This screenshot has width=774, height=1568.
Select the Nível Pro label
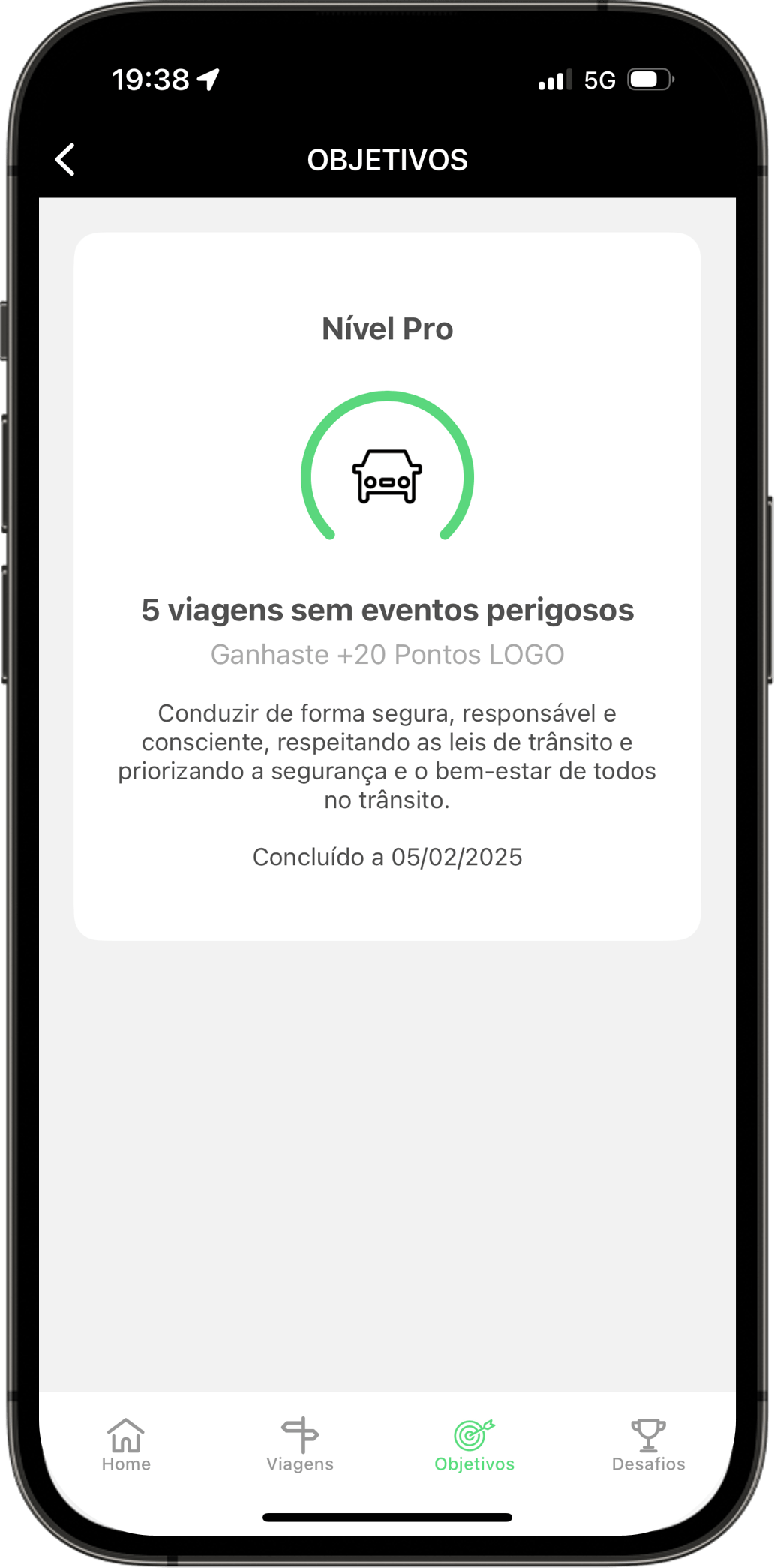click(x=388, y=329)
